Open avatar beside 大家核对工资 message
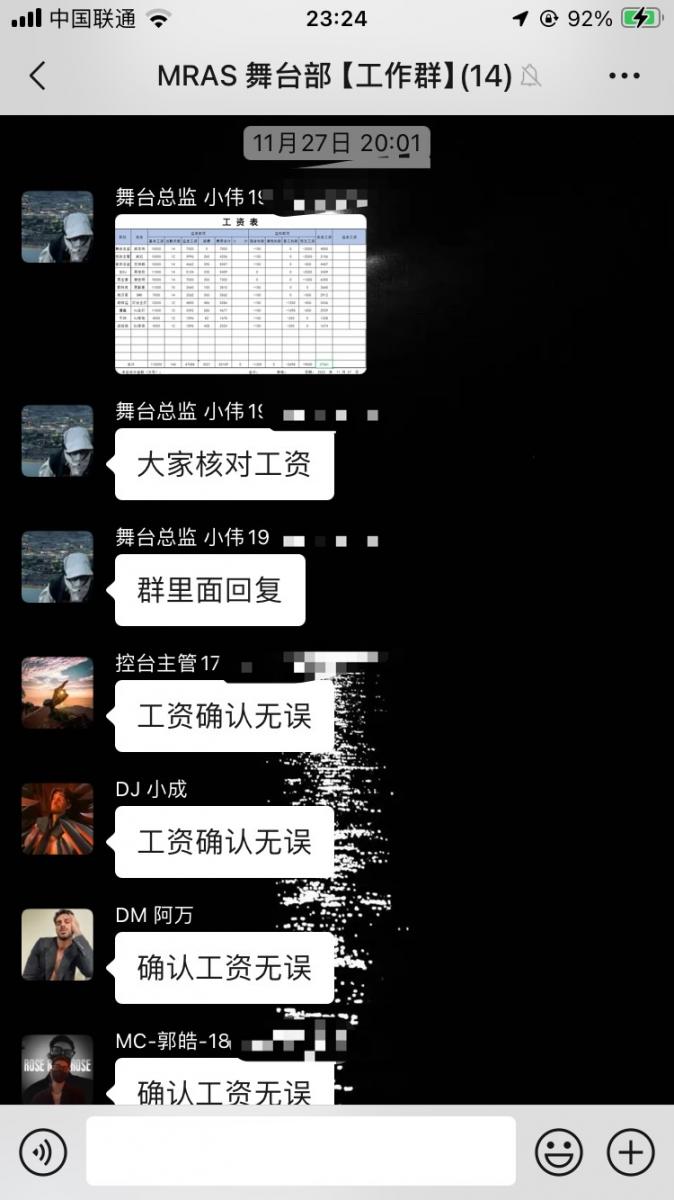674x1200 pixels. [58, 441]
